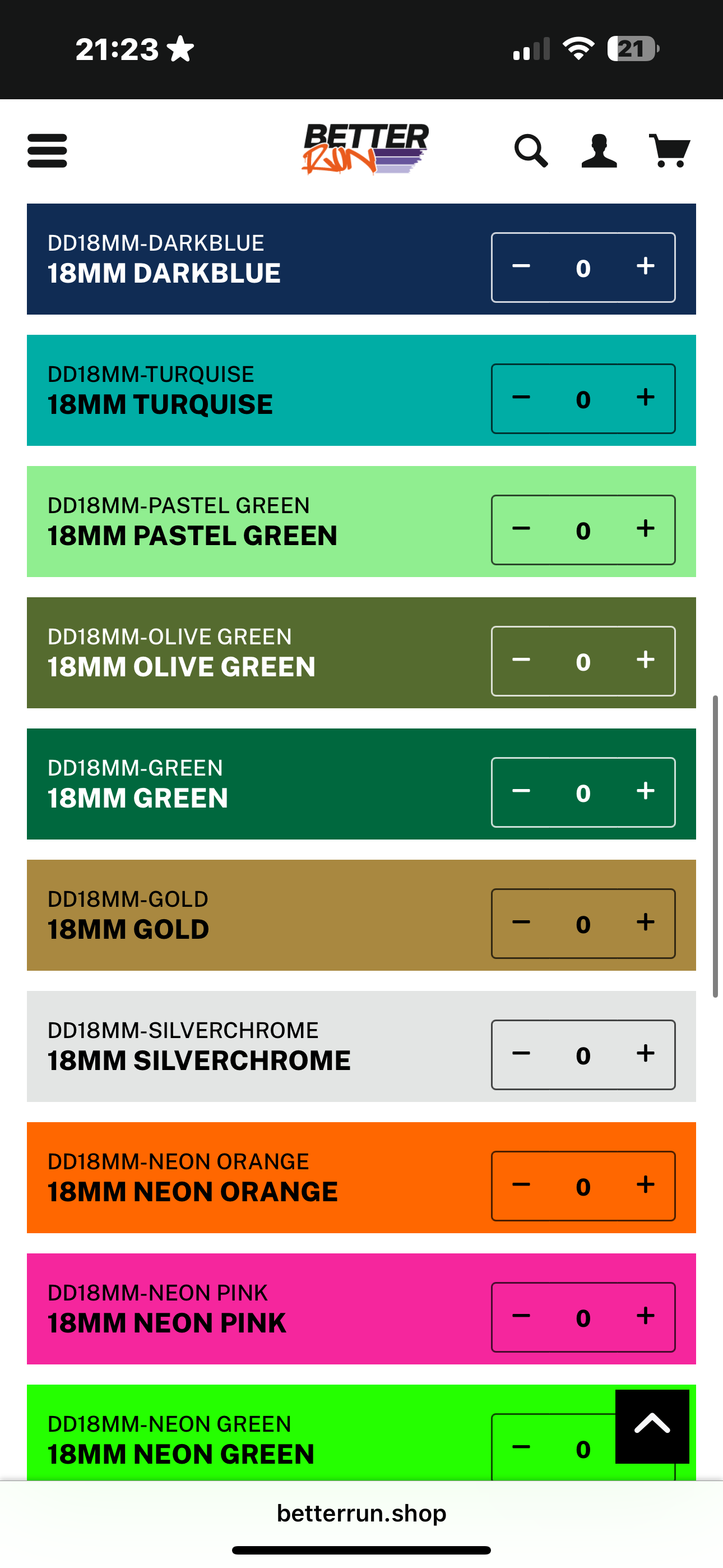The width and height of the screenshot is (723, 1568).
Task: Increase 18MM Neon Pink quantity
Action: click(645, 1317)
